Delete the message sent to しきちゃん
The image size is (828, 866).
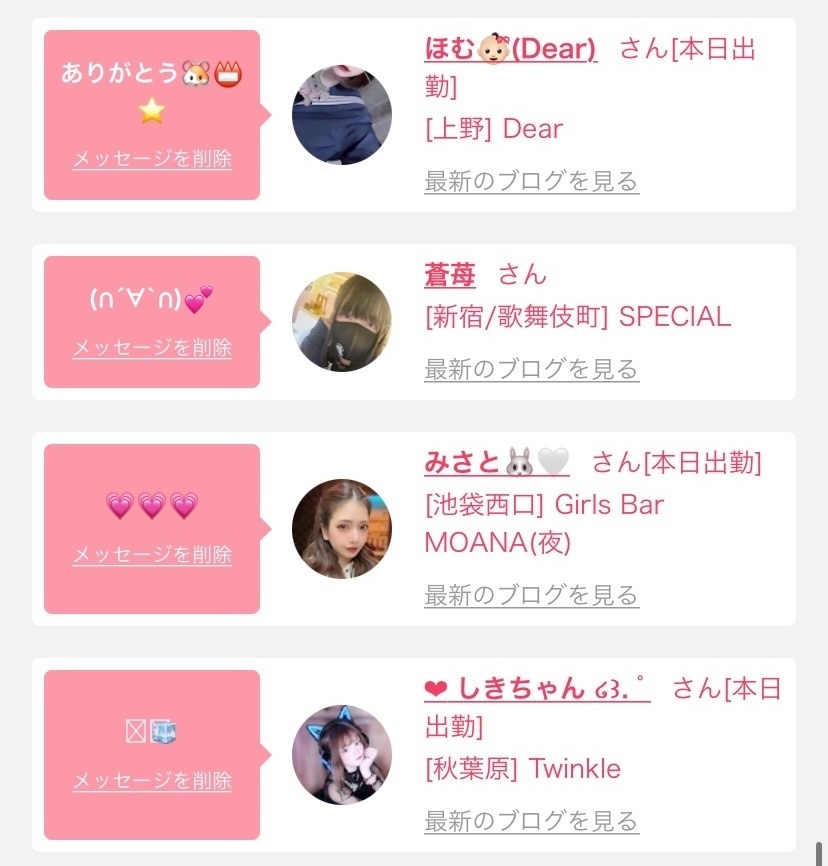click(x=152, y=781)
